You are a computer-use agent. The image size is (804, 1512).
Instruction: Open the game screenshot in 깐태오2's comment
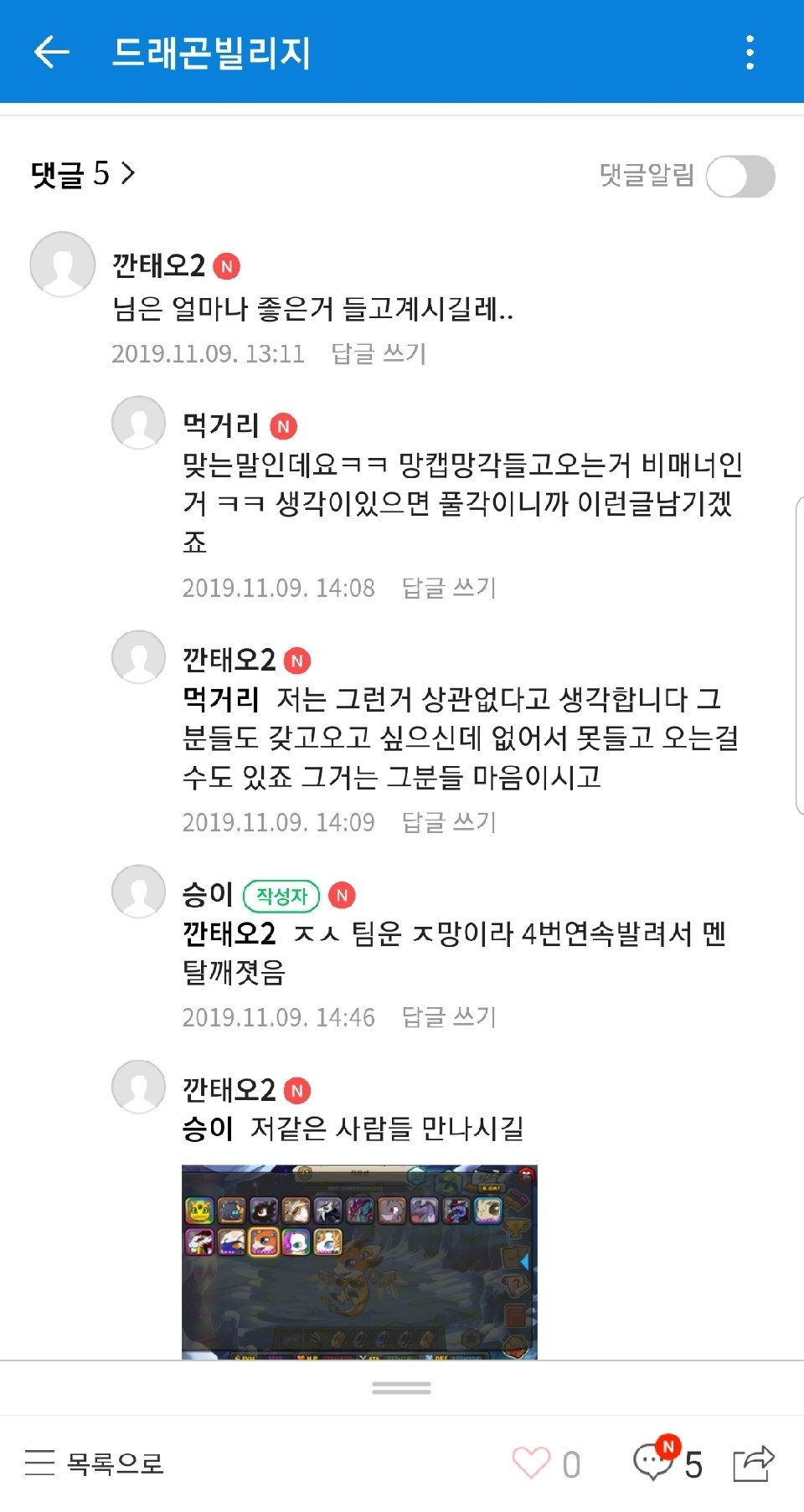[x=359, y=1261]
